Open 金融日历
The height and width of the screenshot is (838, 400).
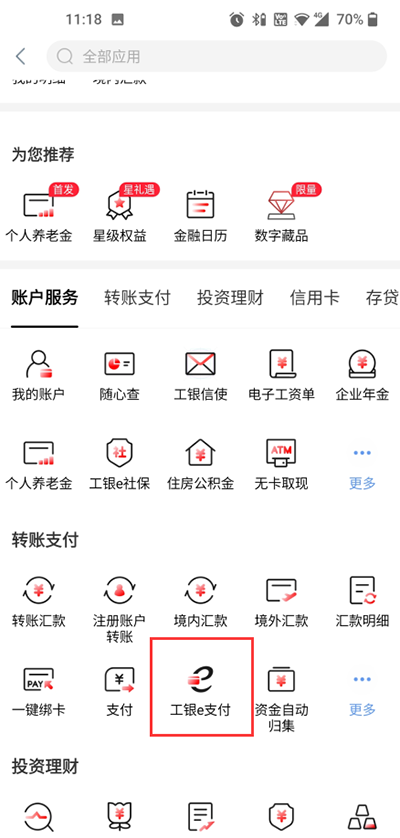click(201, 216)
